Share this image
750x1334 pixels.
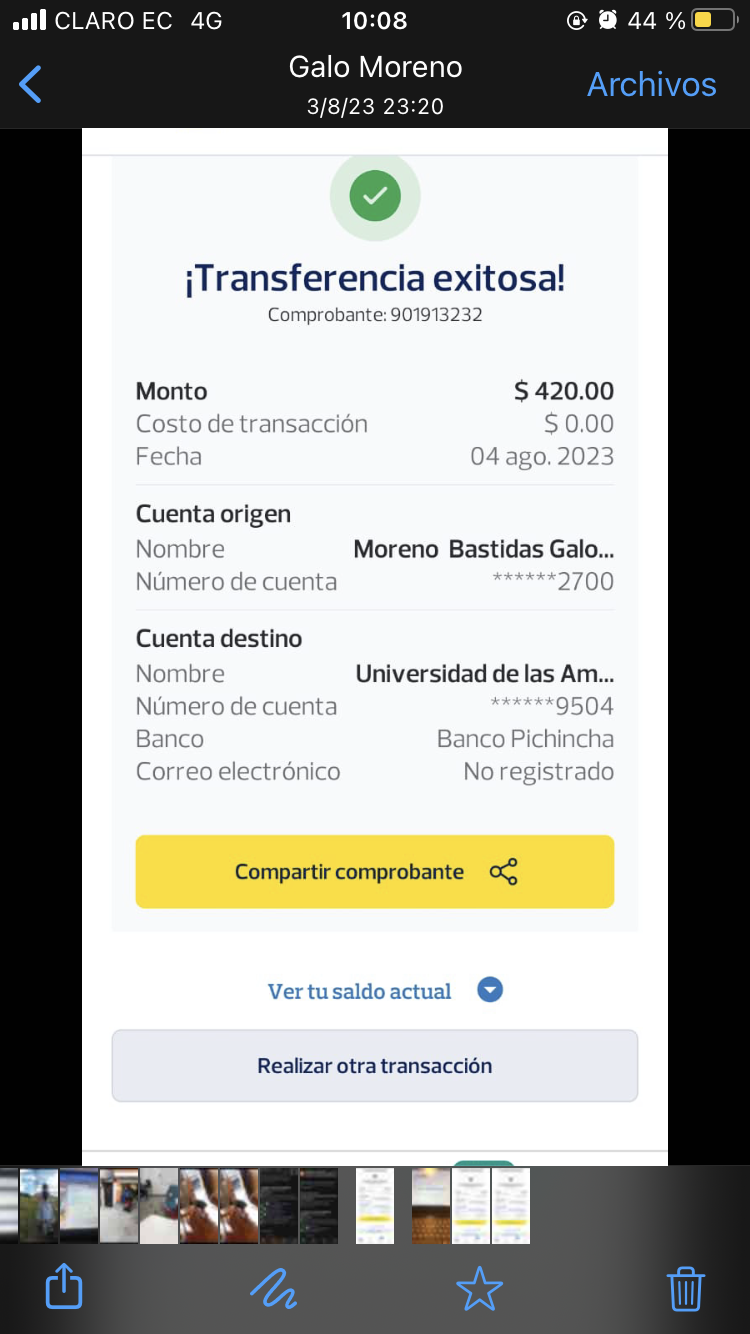click(x=64, y=1288)
